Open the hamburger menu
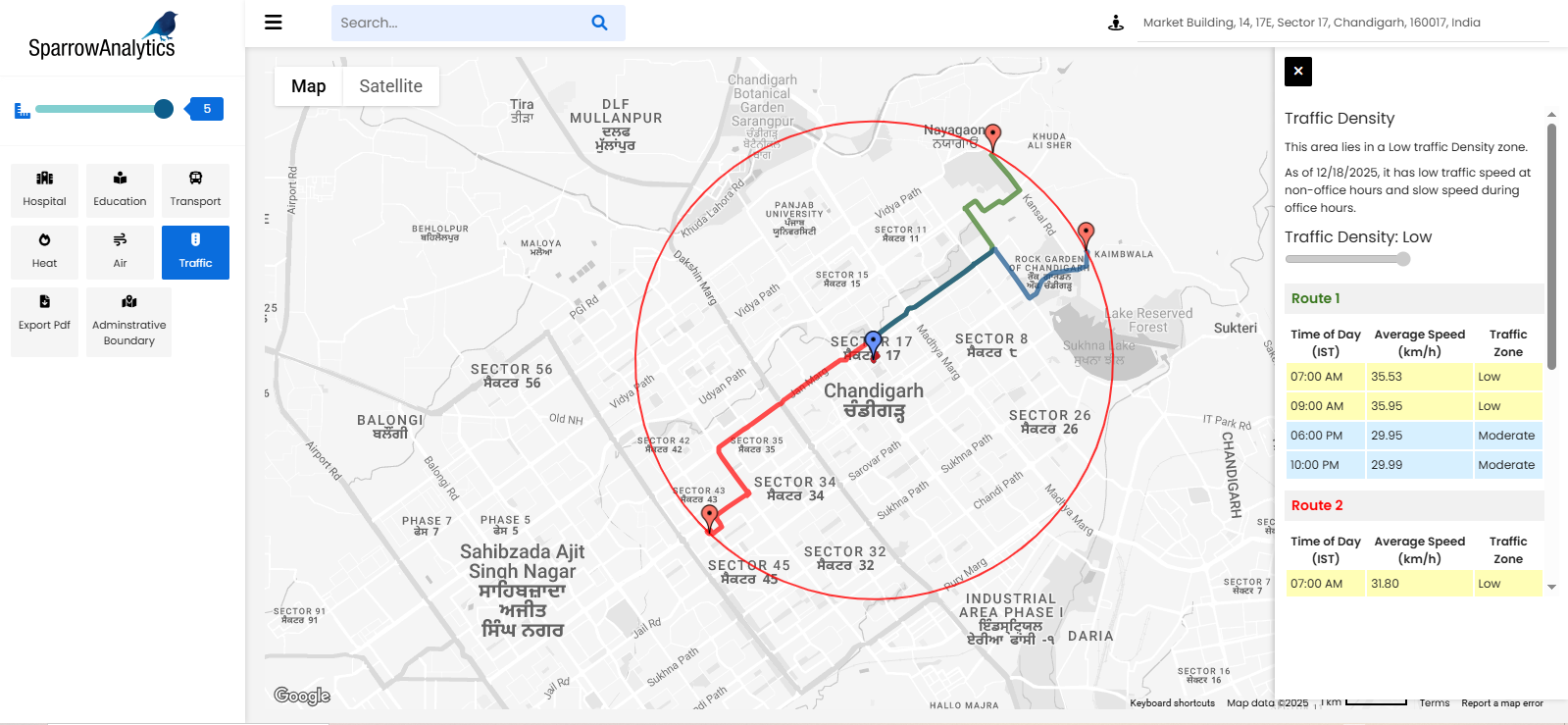 pos(274,23)
